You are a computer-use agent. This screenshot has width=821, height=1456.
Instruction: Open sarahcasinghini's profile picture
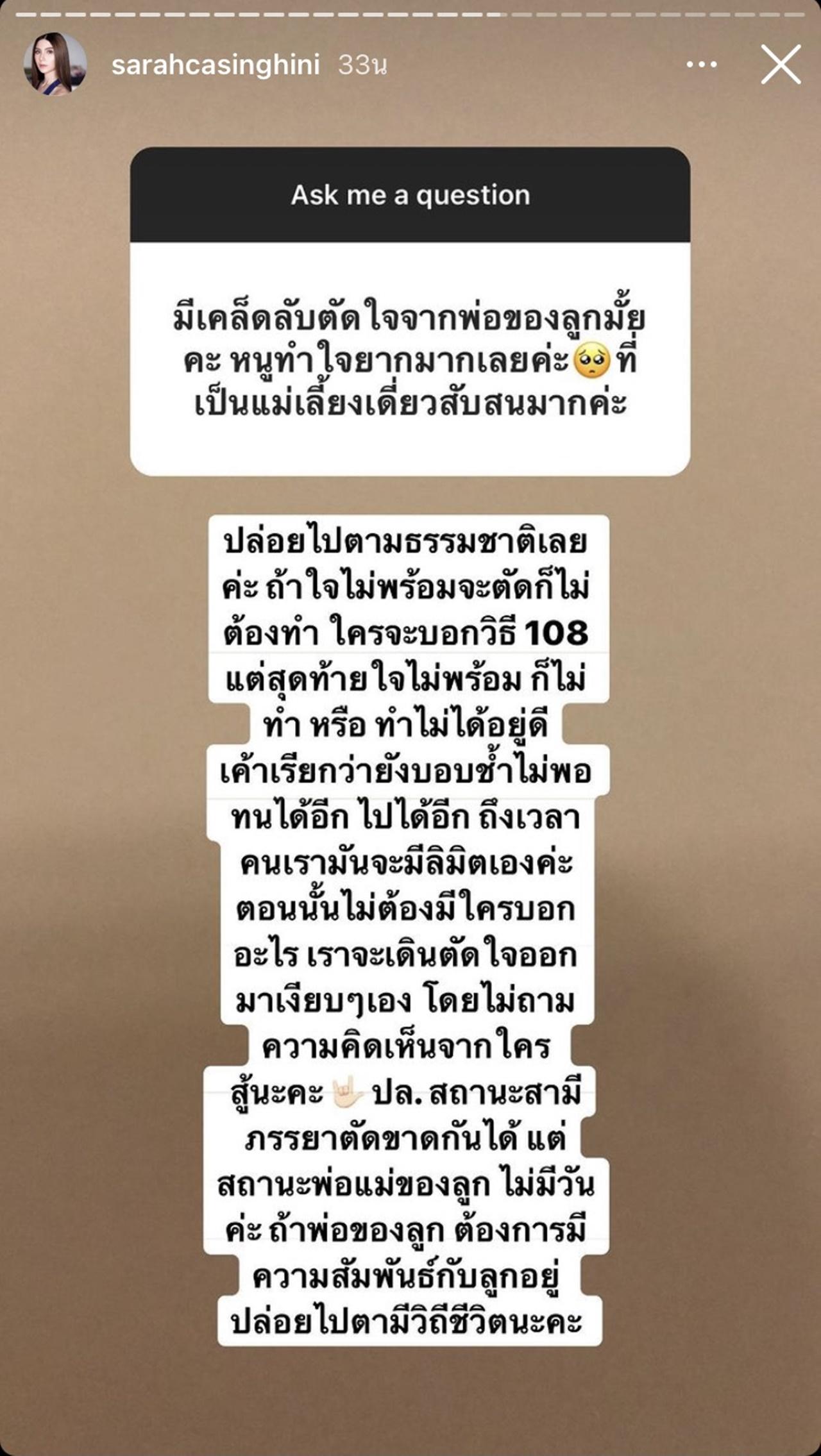click(x=55, y=64)
